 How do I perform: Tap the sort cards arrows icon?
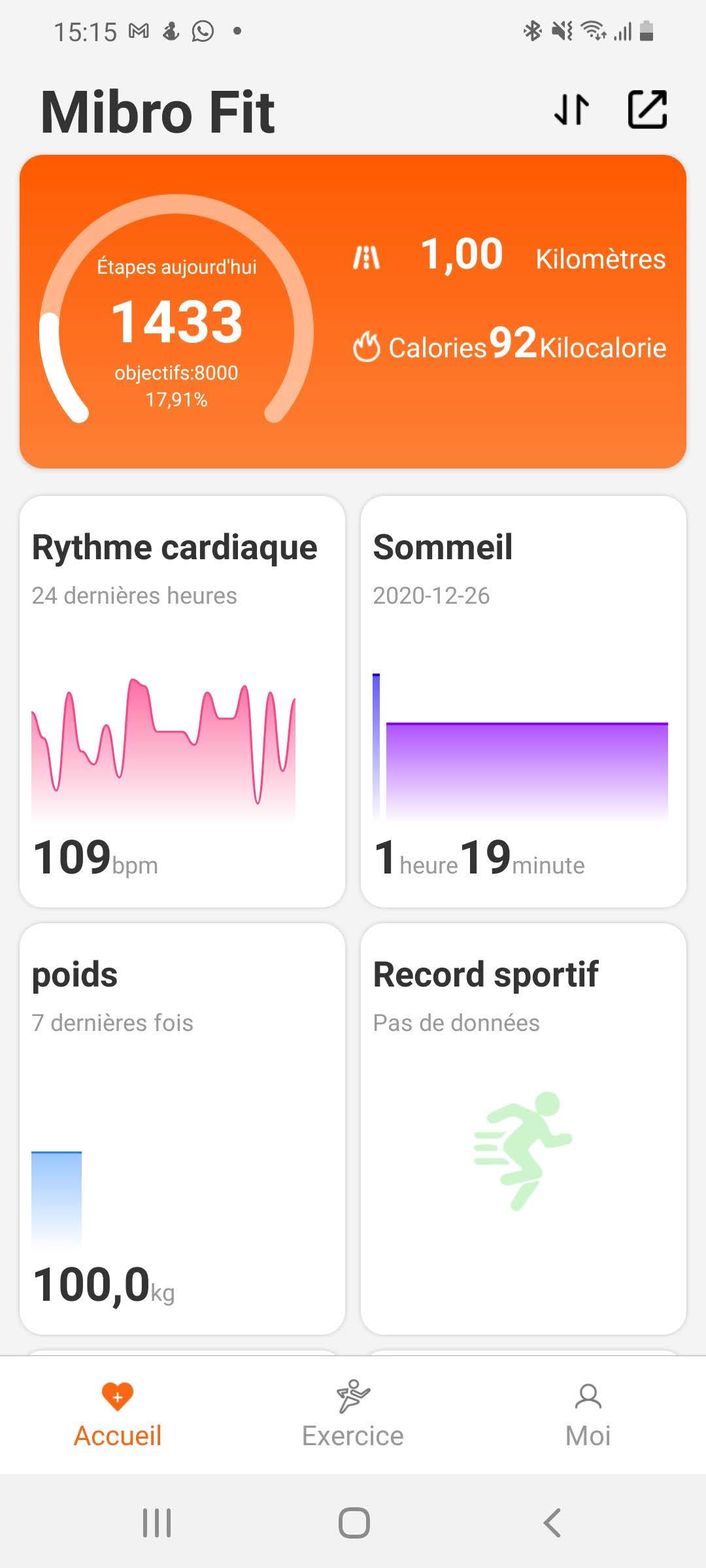[x=571, y=109]
